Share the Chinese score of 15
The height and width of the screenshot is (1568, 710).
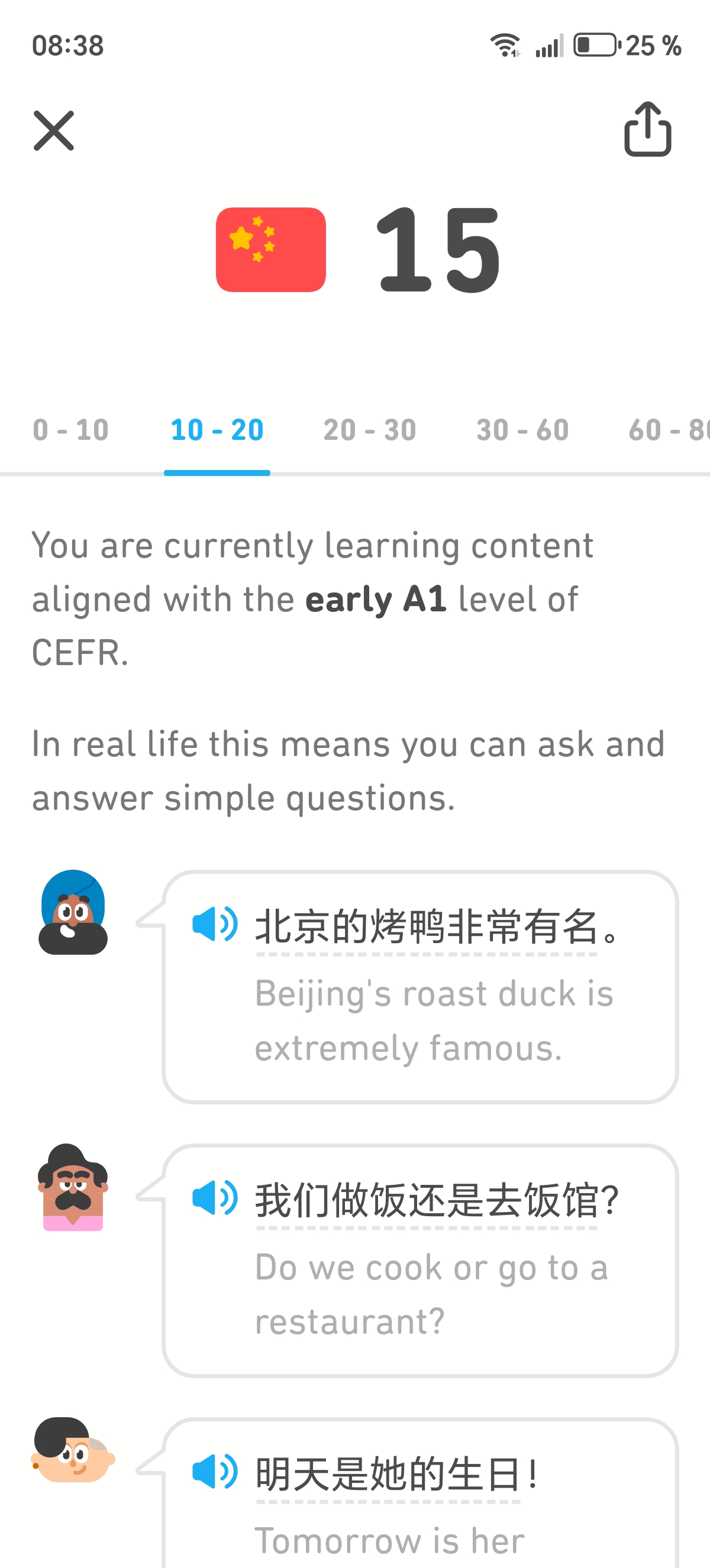click(x=647, y=129)
